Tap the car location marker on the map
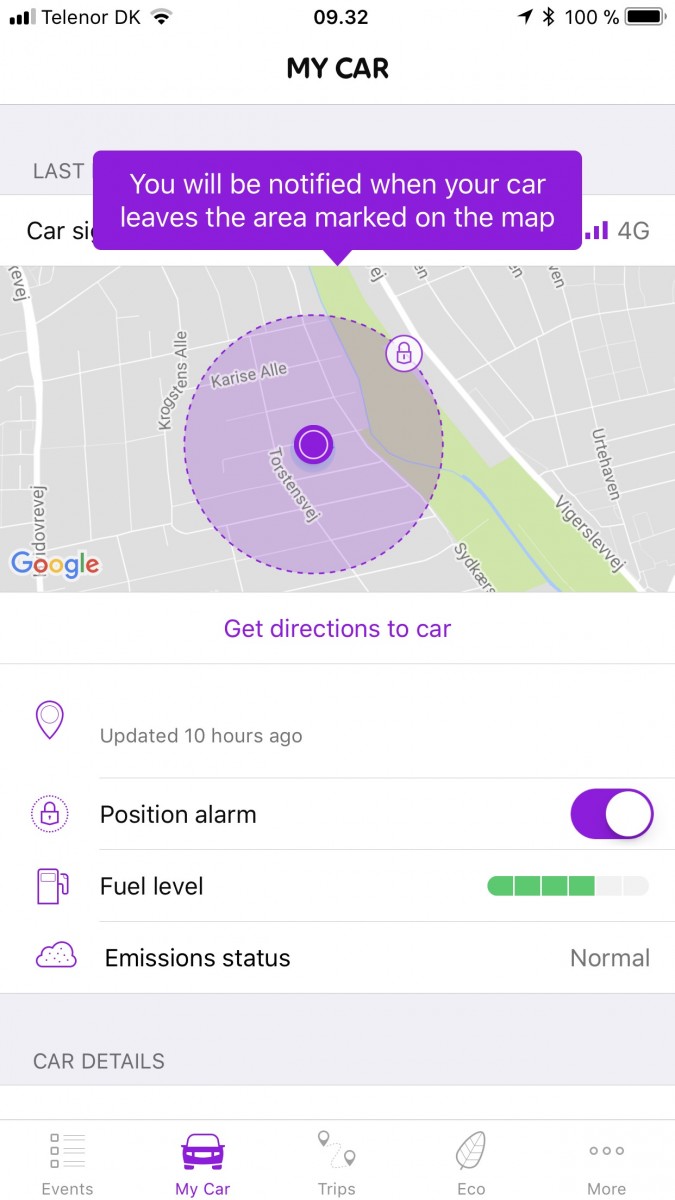Viewport: 675px width, 1200px height. (313, 444)
